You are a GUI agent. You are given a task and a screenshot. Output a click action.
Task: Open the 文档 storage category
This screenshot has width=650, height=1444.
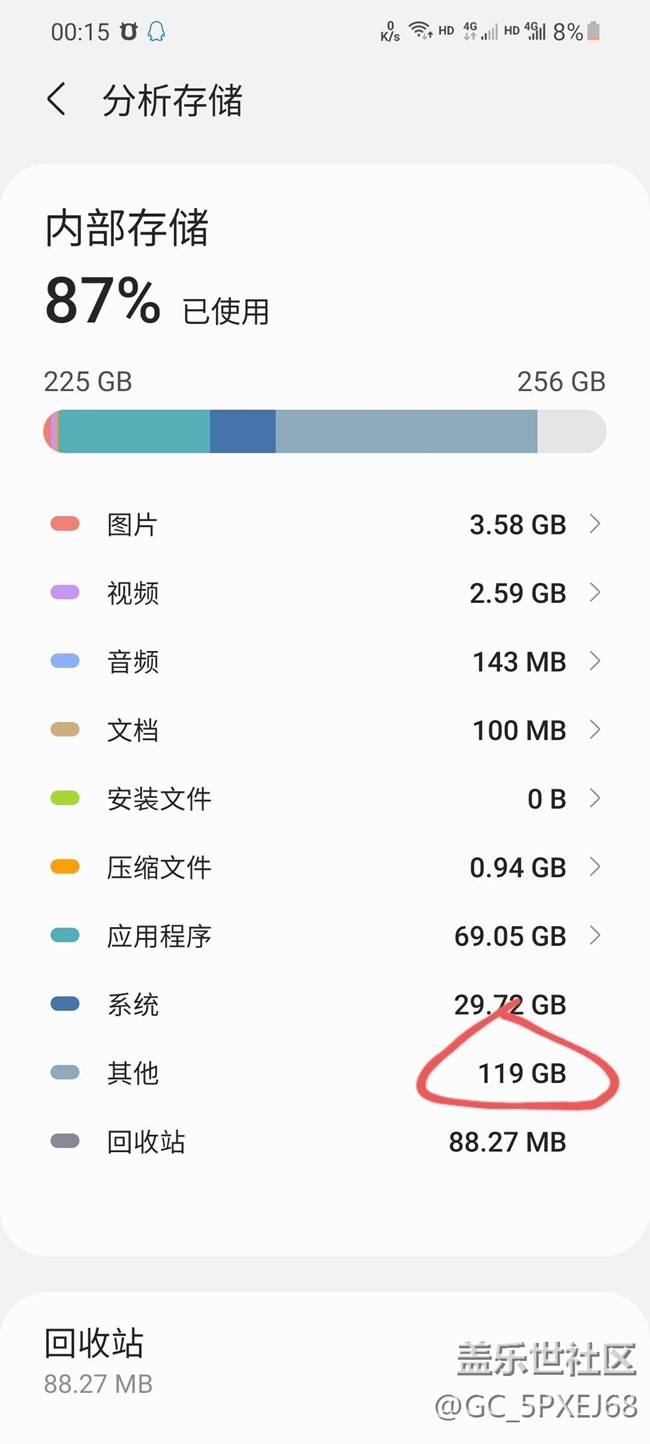(x=325, y=730)
